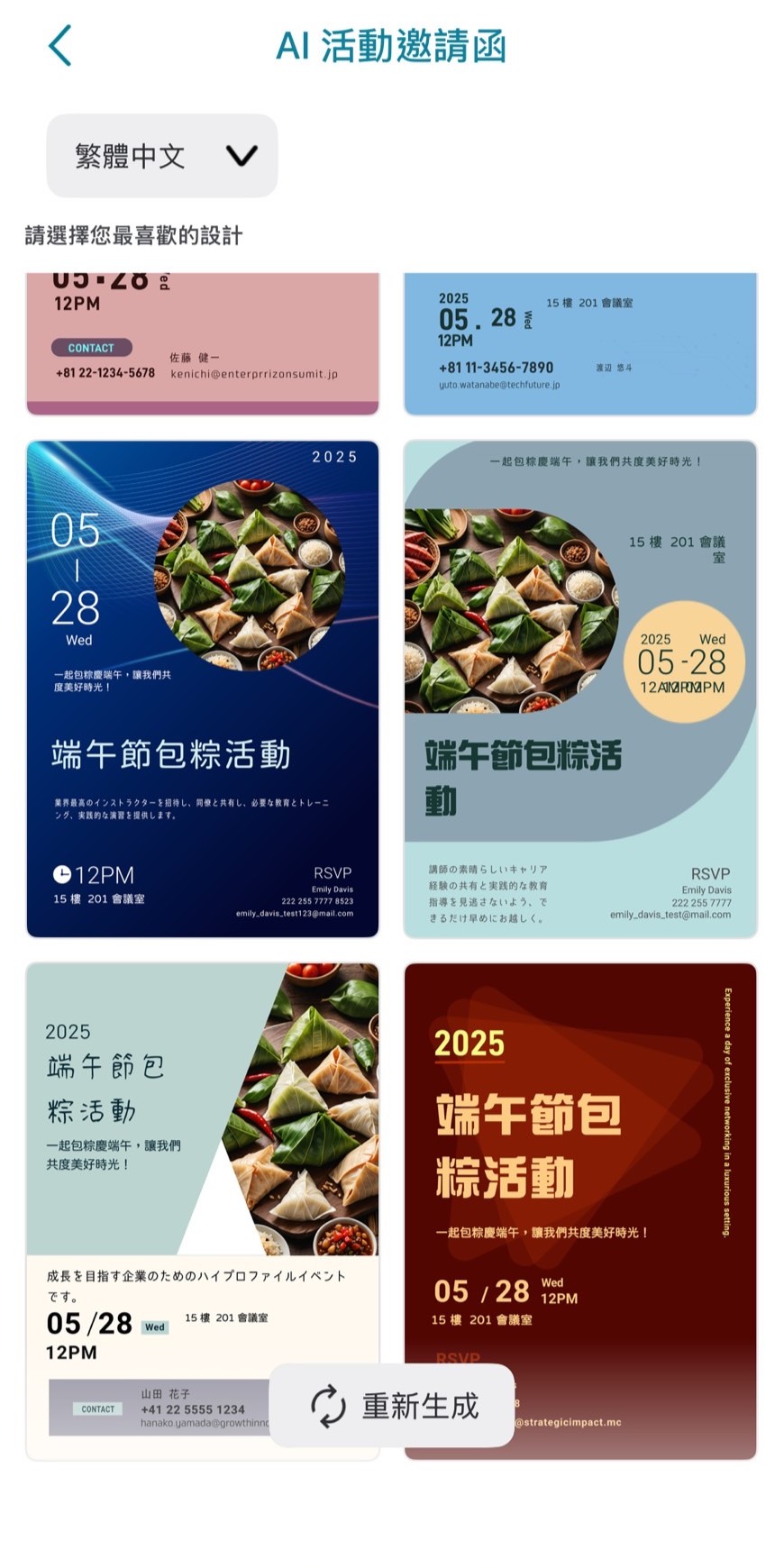Select the dark blue 端午節包粽活動 design
Screen dimensions: 784x1568
point(203,689)
